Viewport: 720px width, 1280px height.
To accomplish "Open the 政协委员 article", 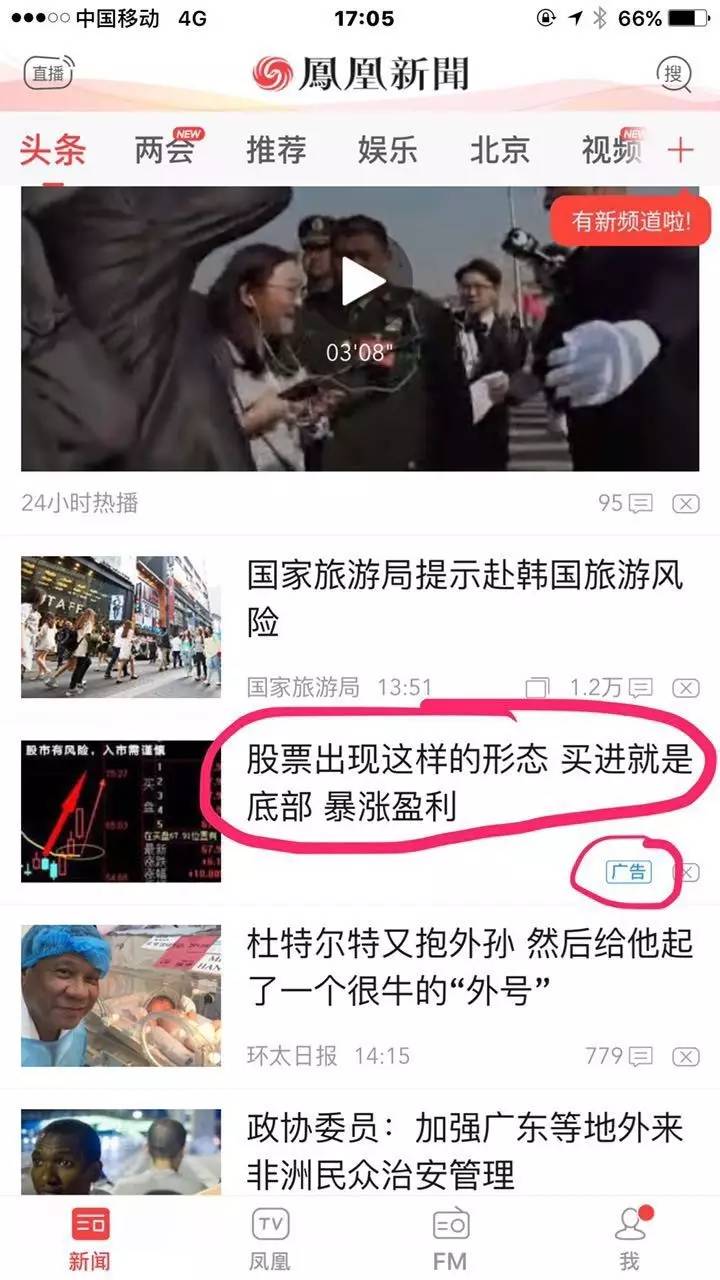I will click(465, 1150).
